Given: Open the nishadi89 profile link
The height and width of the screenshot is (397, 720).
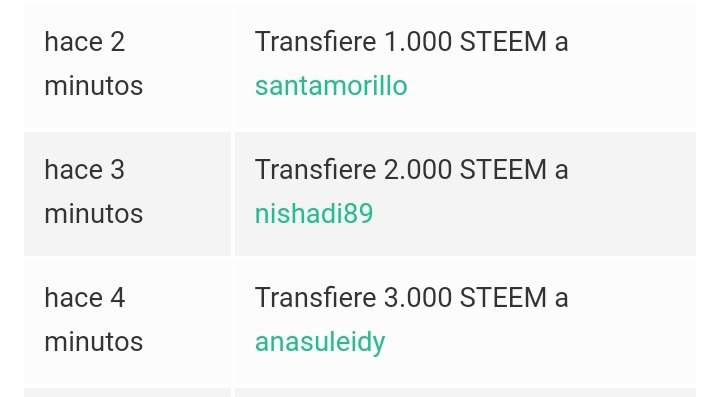Looking at the screenshot, I should click(x=314, y=213).
